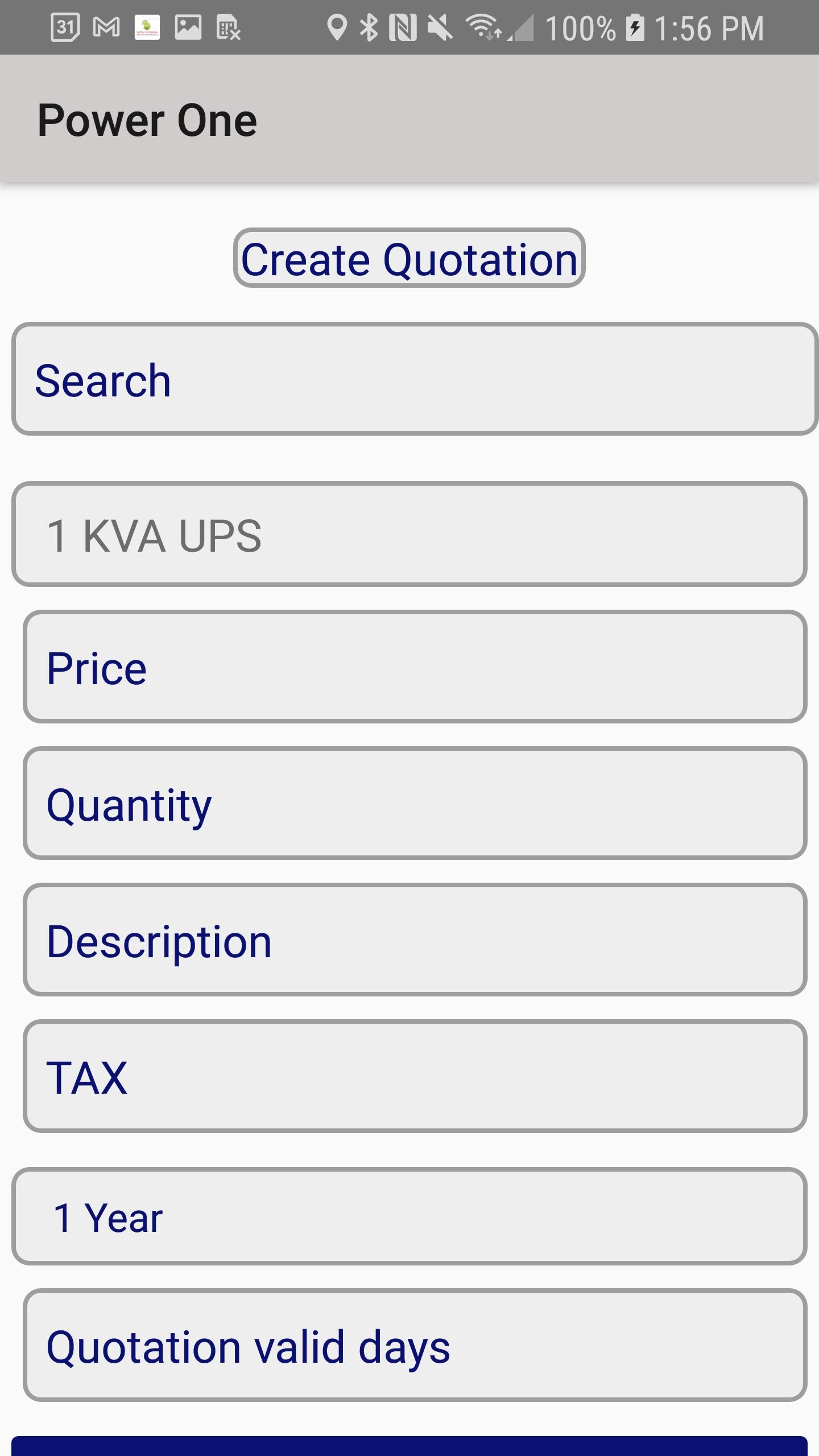
Task: Tap the Quotation valid days field
Action: coord(415,1346)
